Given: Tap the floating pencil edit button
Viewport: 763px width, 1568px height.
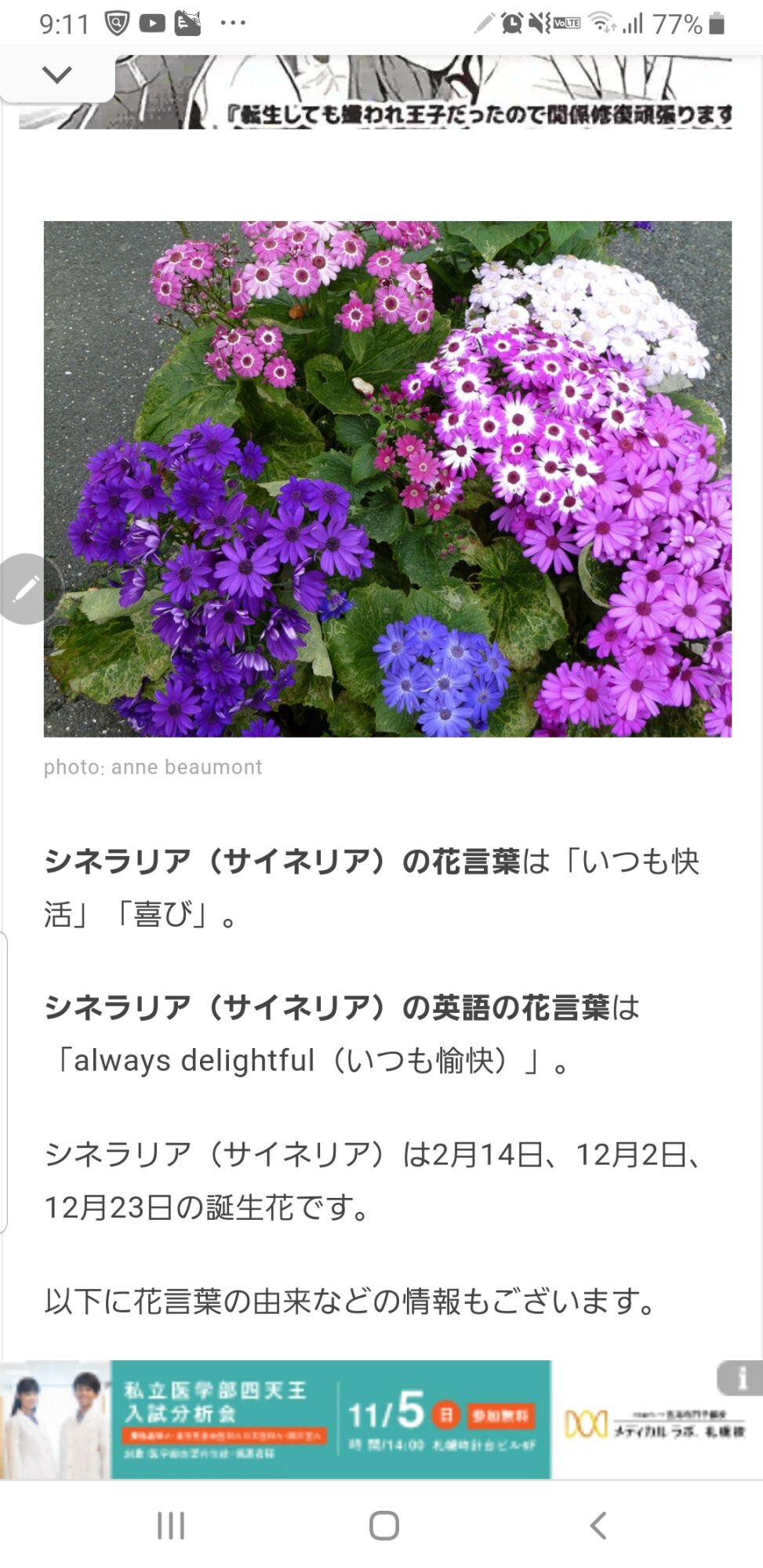Looking at the screenshot, I should (x=27, y=589).
